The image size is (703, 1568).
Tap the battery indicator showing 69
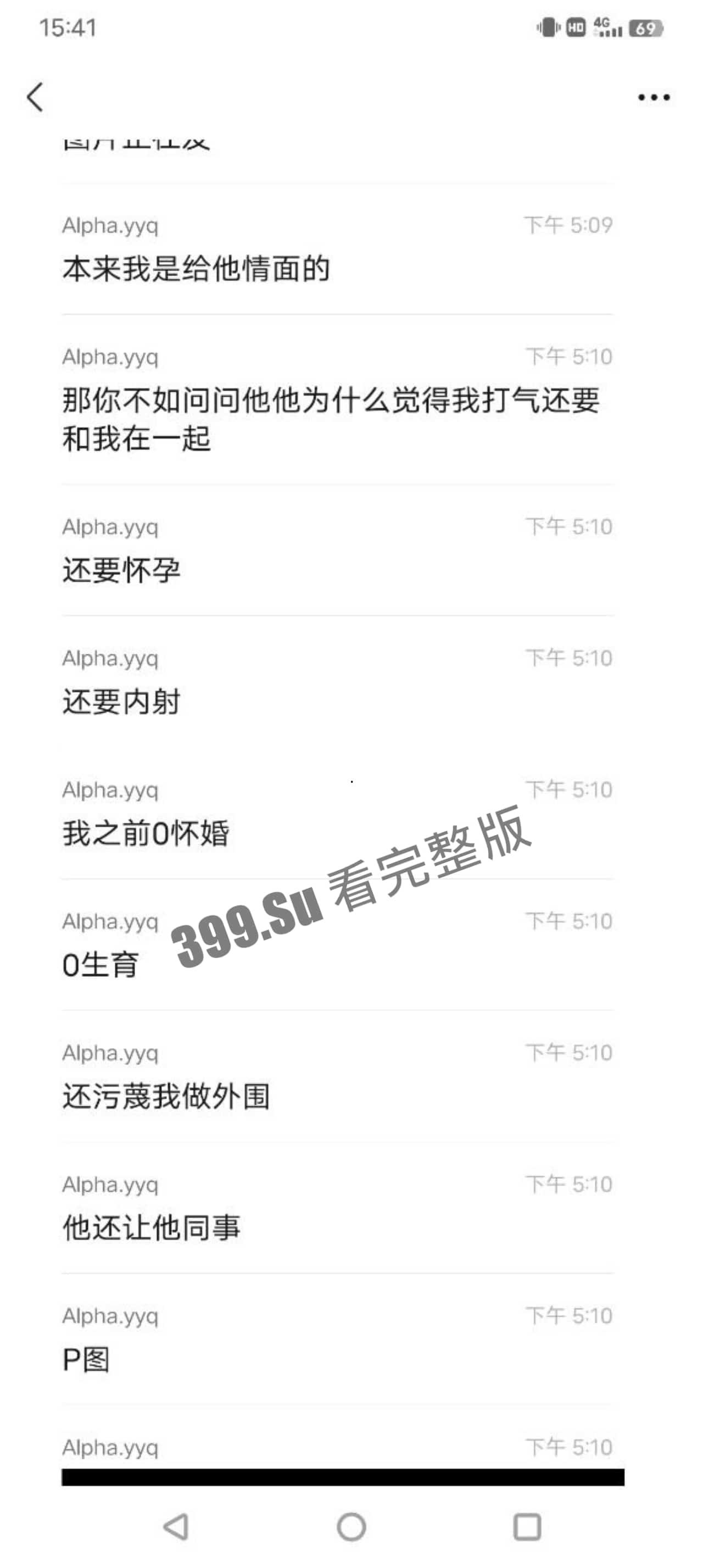tap(647, 27)
